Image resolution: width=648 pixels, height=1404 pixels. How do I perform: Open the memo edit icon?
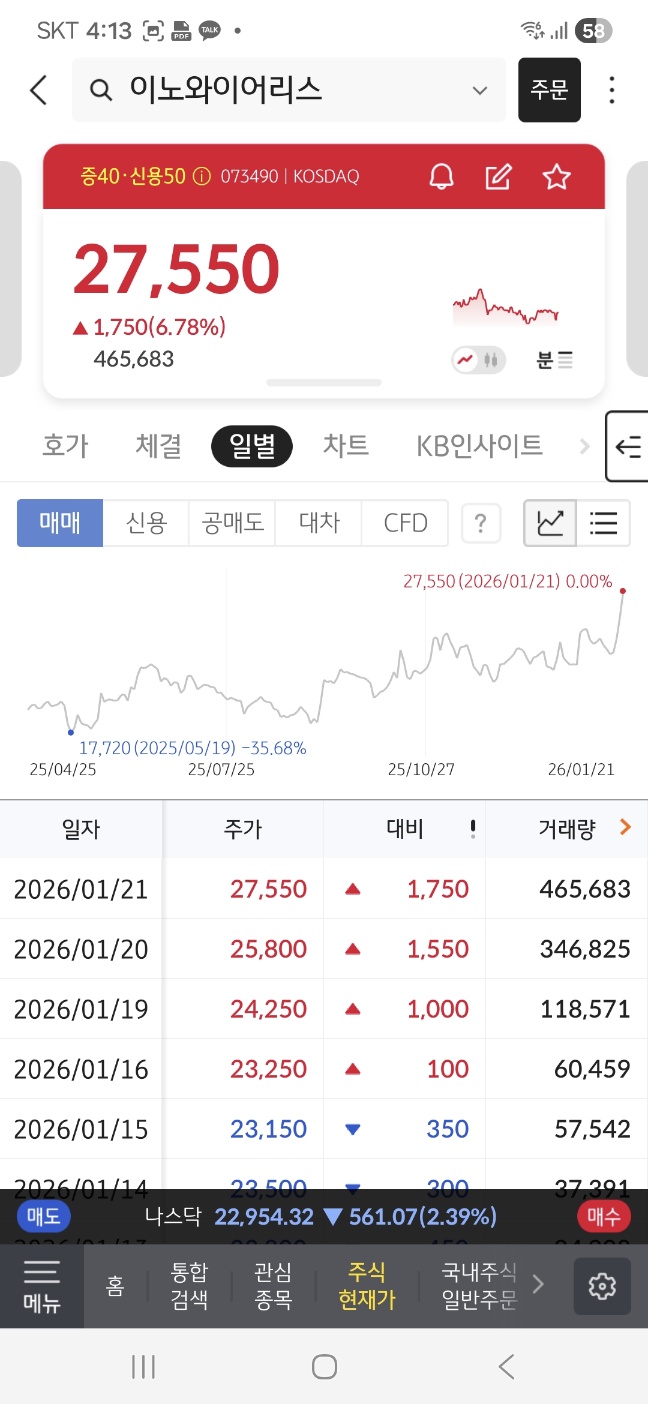[x=498, y=177]
